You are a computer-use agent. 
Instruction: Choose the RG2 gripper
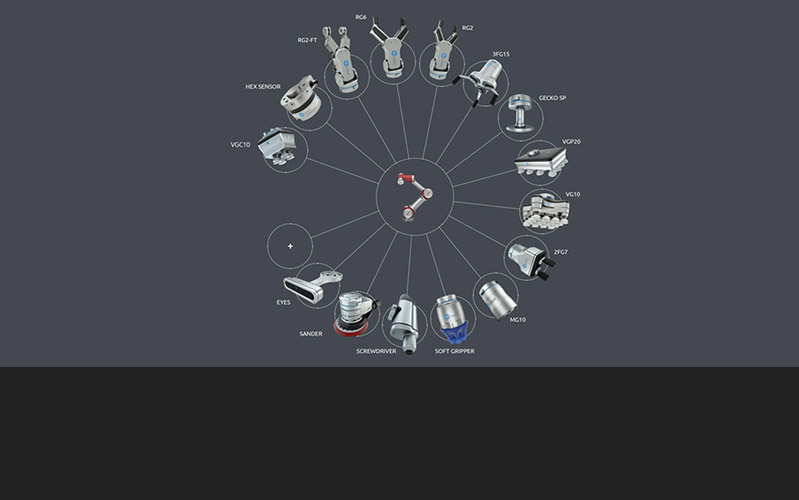coord(441,57)
